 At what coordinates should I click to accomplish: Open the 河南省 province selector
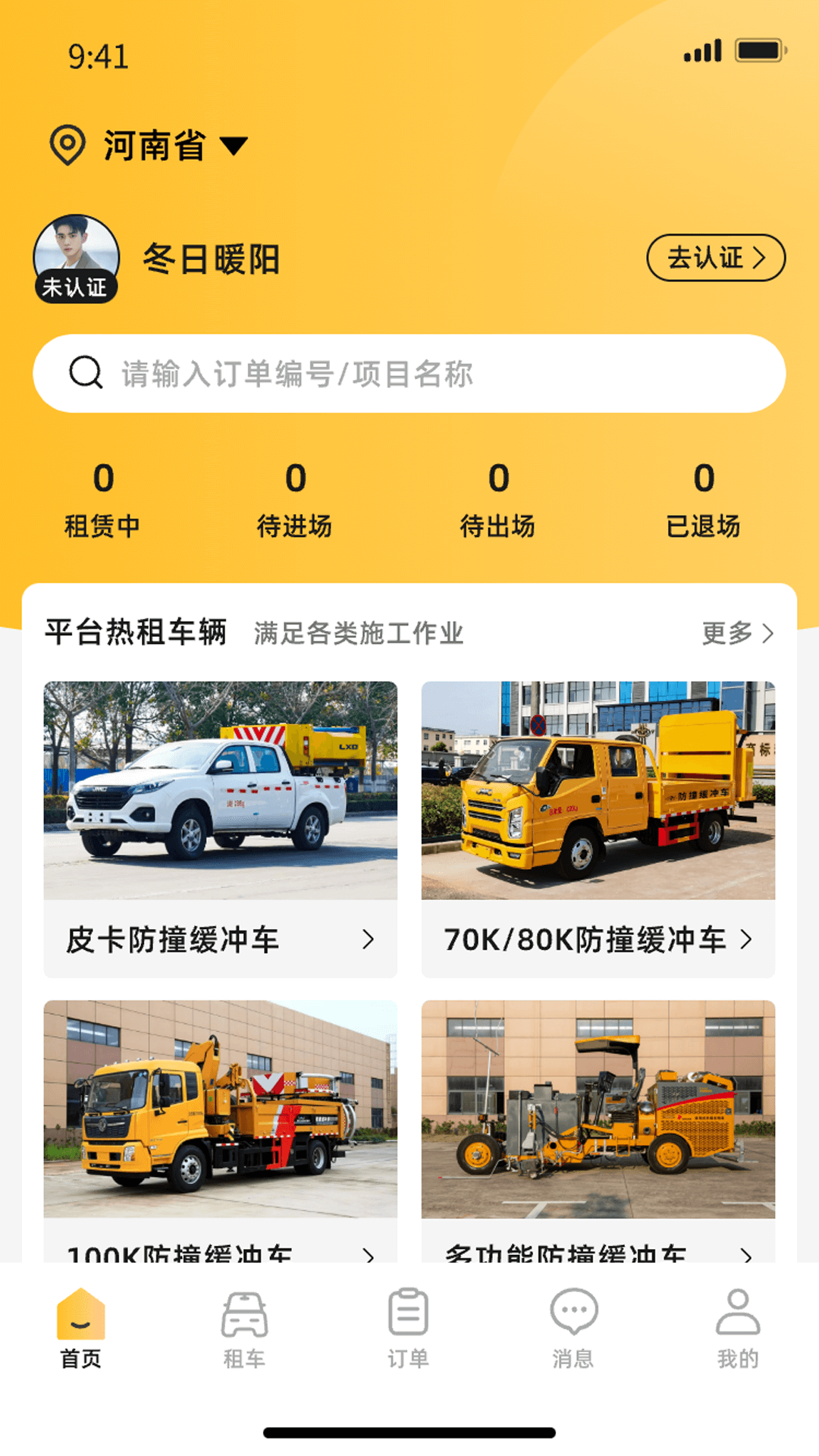click(154, 146)
